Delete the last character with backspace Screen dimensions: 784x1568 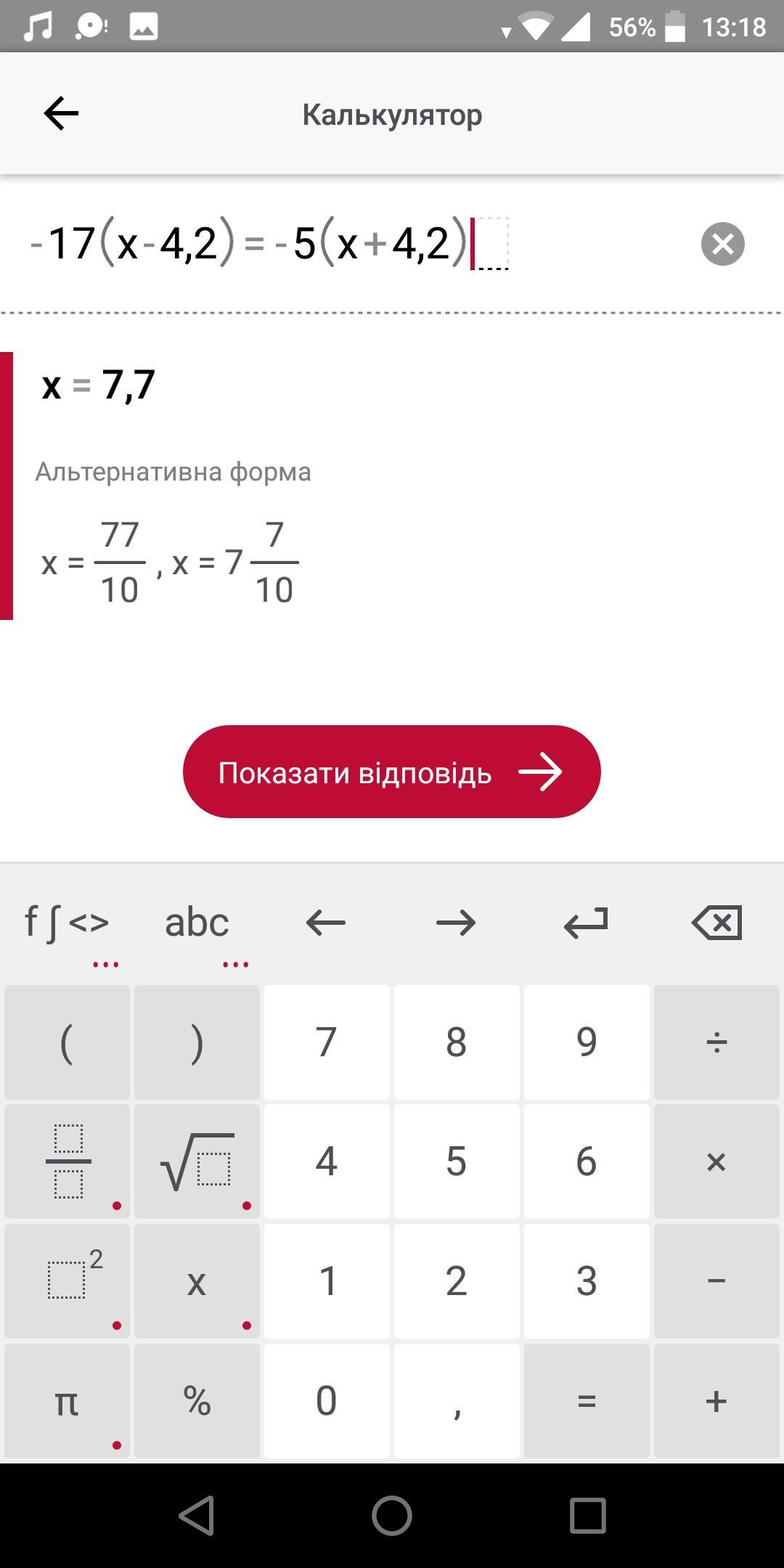pos(716,923)
